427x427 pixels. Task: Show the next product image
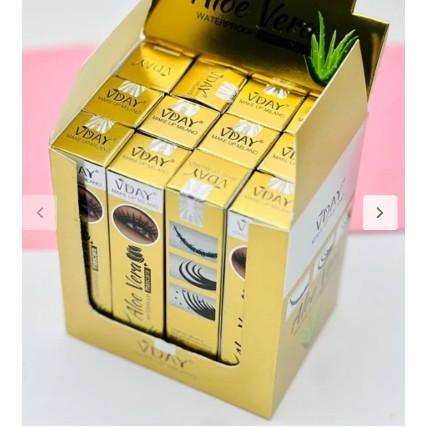pyautogui.click(x=380, y=213)
